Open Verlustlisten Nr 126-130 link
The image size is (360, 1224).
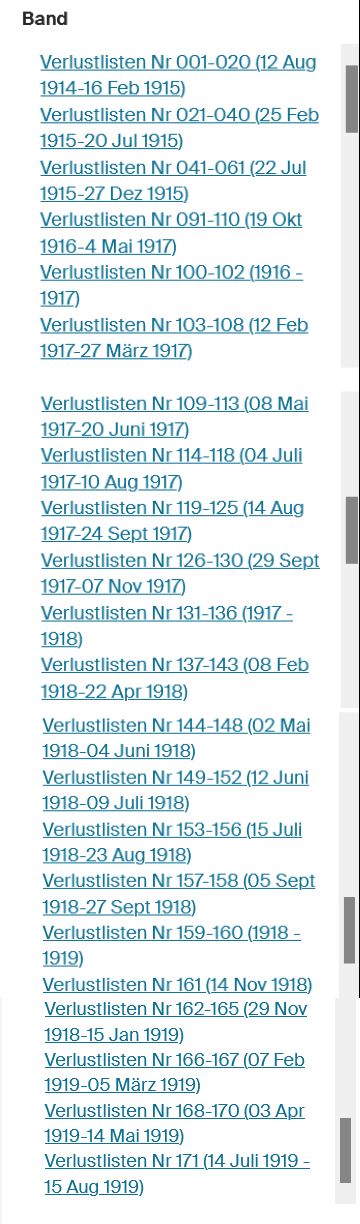[180, 573]
